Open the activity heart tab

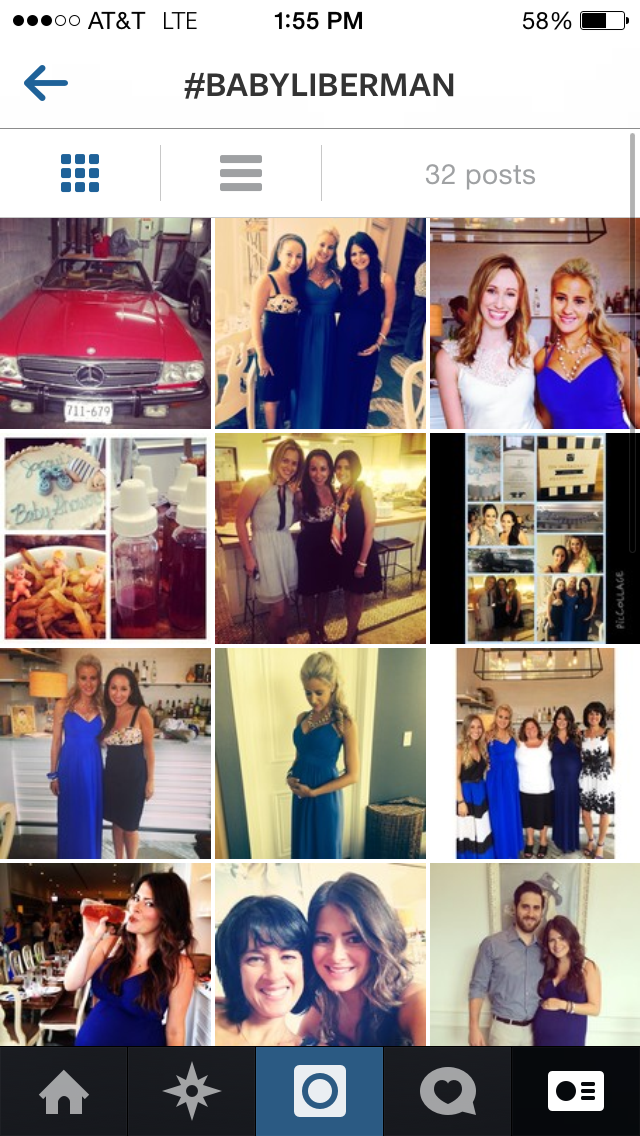(x=448, y=1091)
